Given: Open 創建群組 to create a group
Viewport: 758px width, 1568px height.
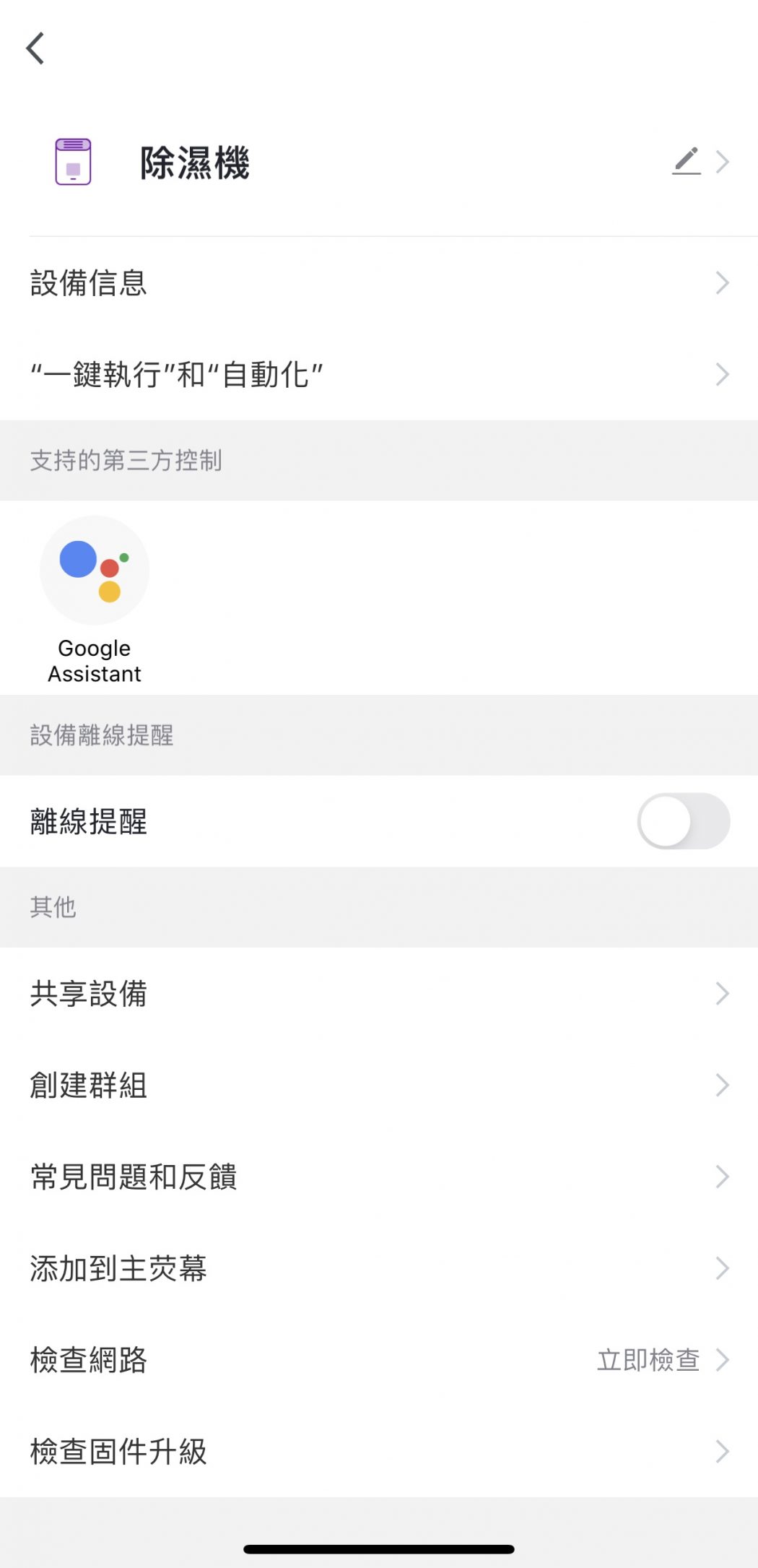Looking at the screenshot, I should pyautogui.click(x=379, y=1085).
